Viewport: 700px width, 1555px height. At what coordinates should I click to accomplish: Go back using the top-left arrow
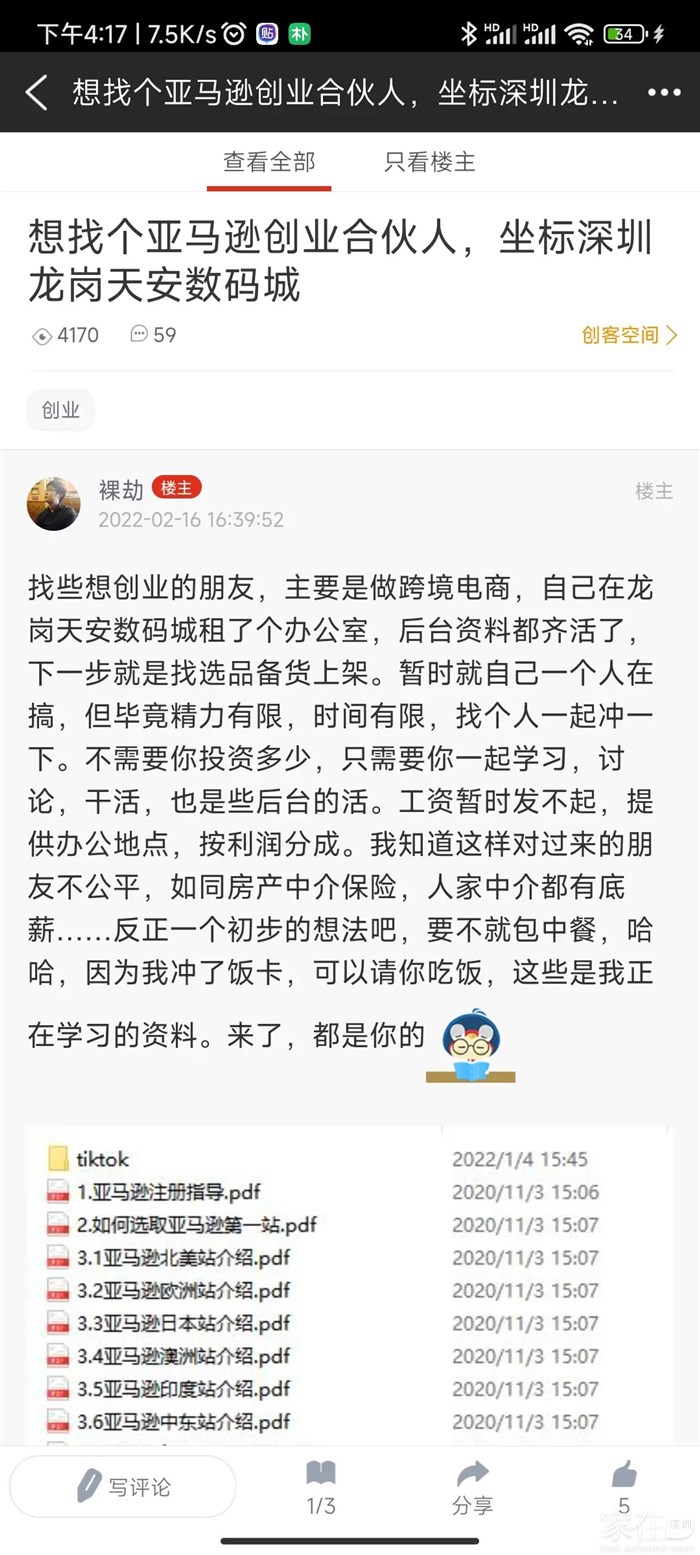36,93
